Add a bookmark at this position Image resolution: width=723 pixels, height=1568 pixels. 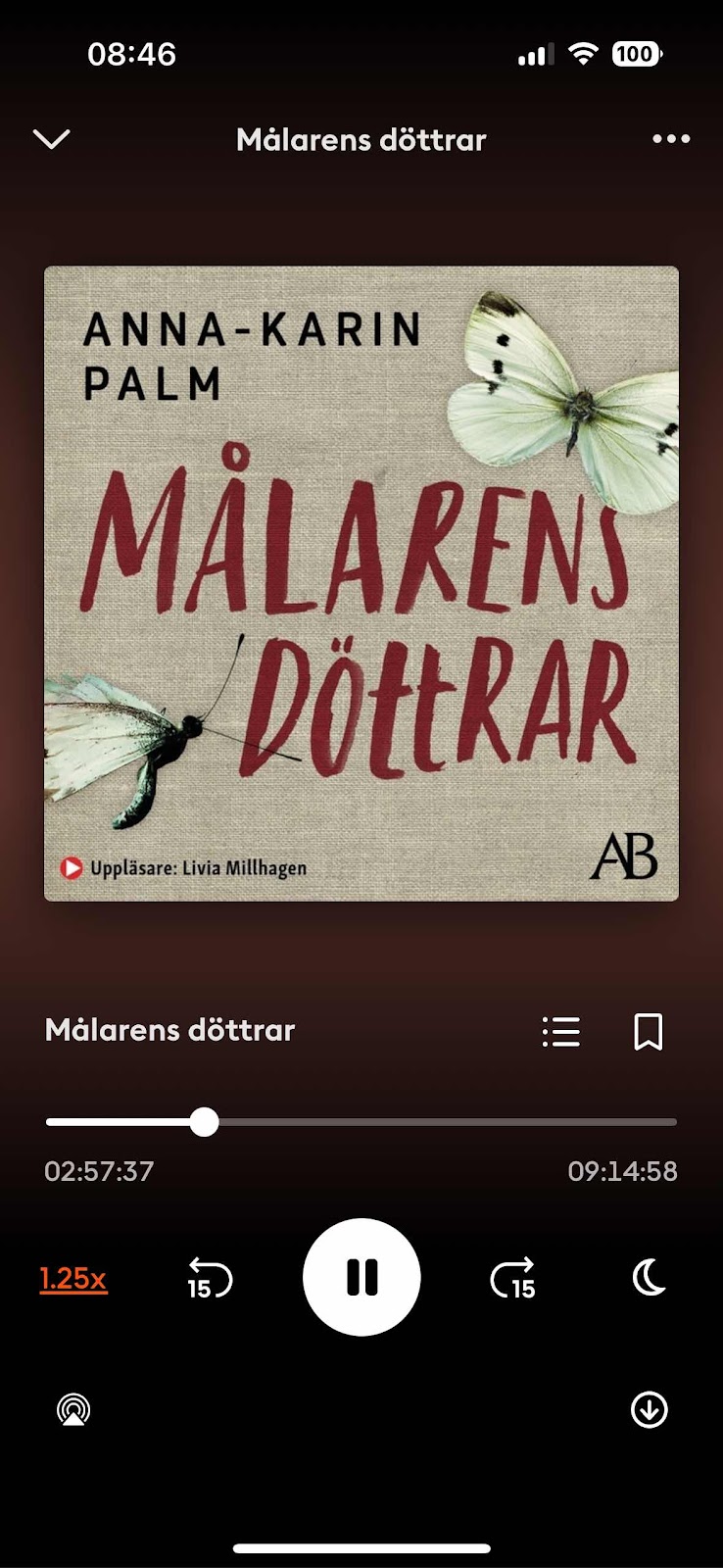coord(648,1032)
